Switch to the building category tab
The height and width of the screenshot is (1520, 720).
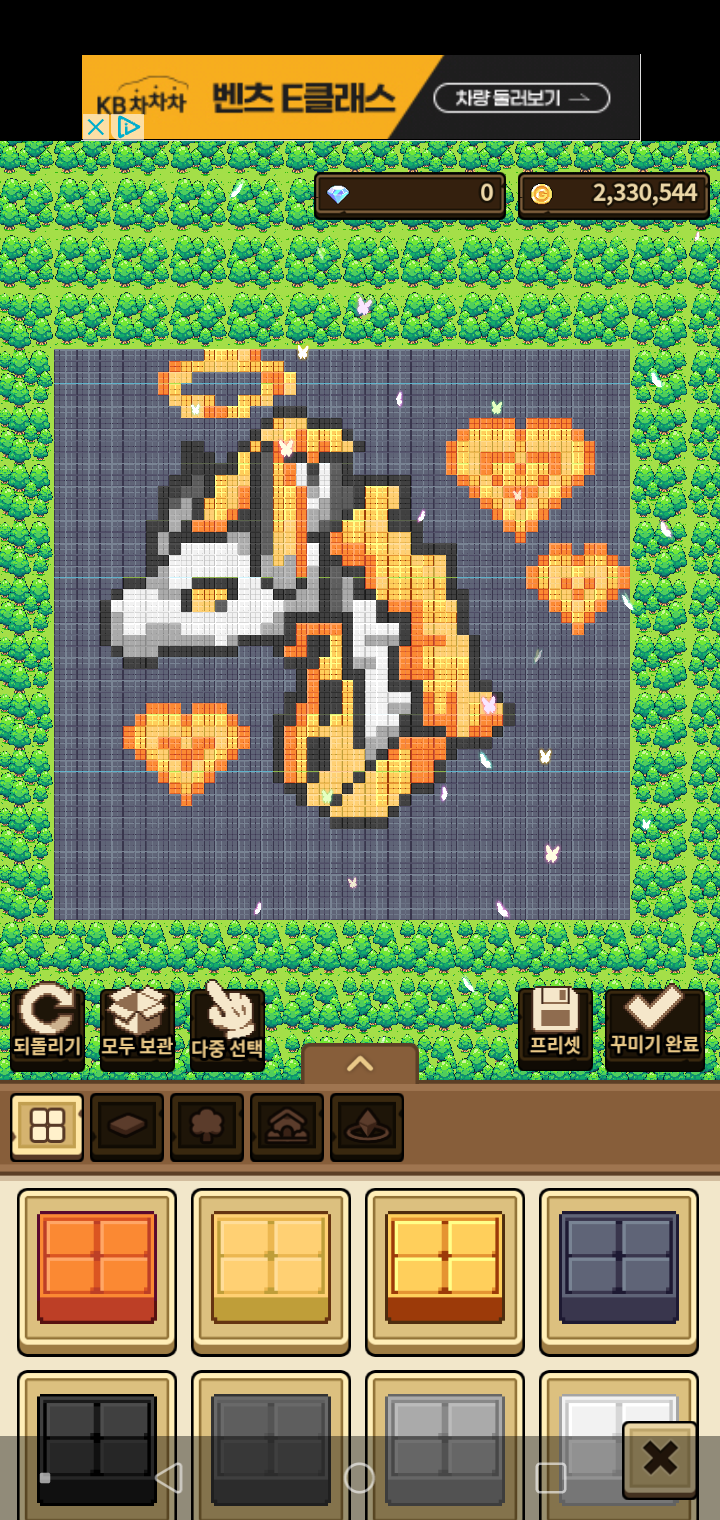point(287,1126)
